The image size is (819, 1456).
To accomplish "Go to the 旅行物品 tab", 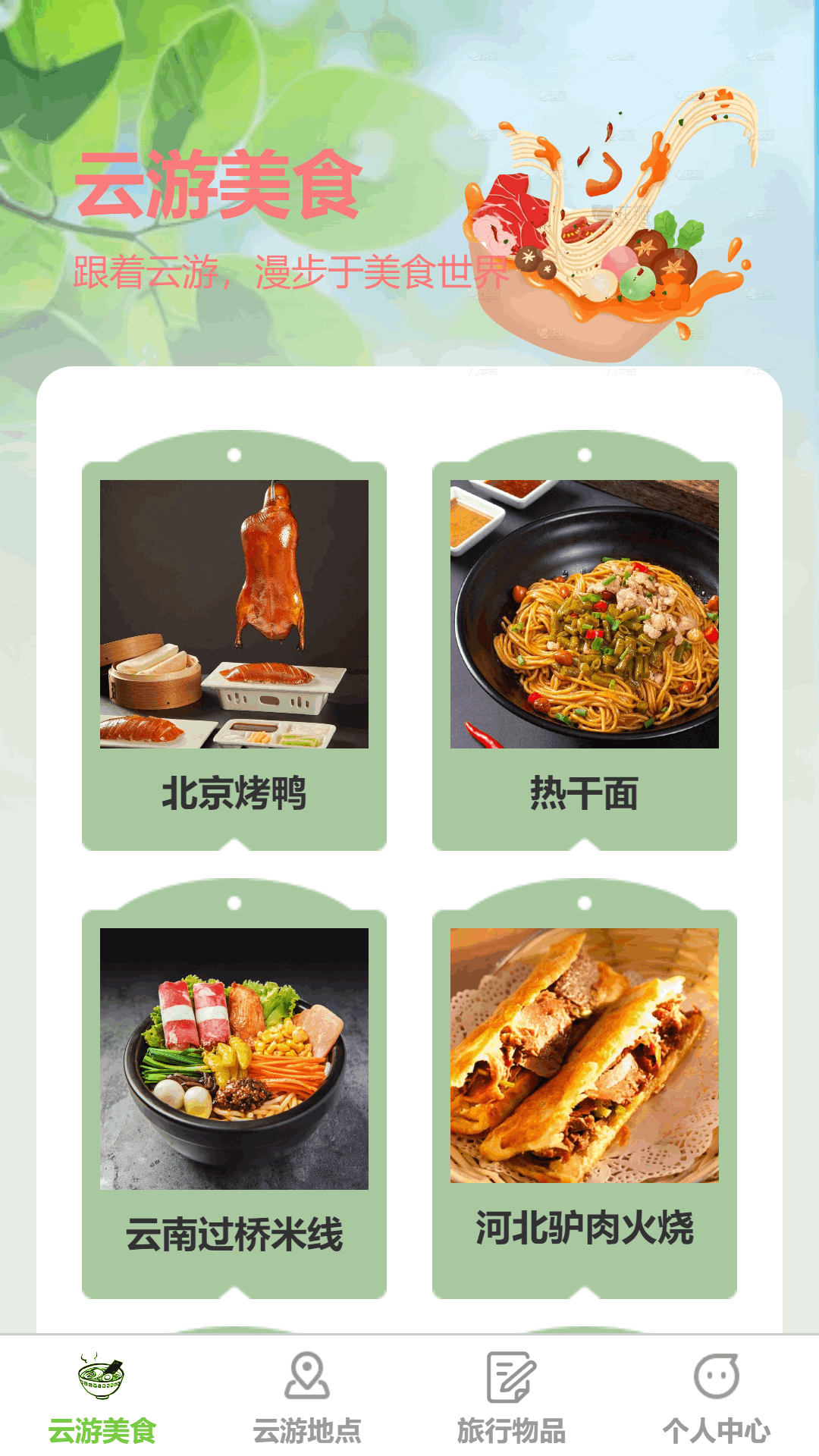I will click(512, 1397).
